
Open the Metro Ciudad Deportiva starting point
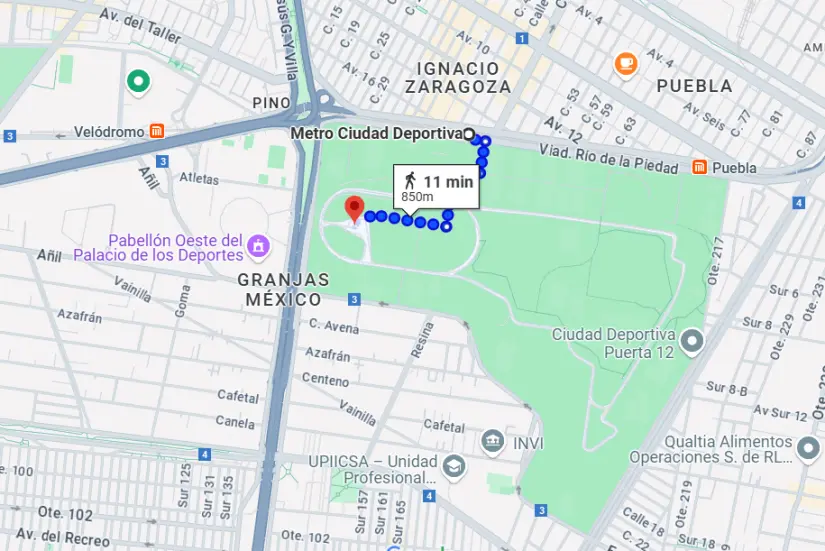pos(468,133)
